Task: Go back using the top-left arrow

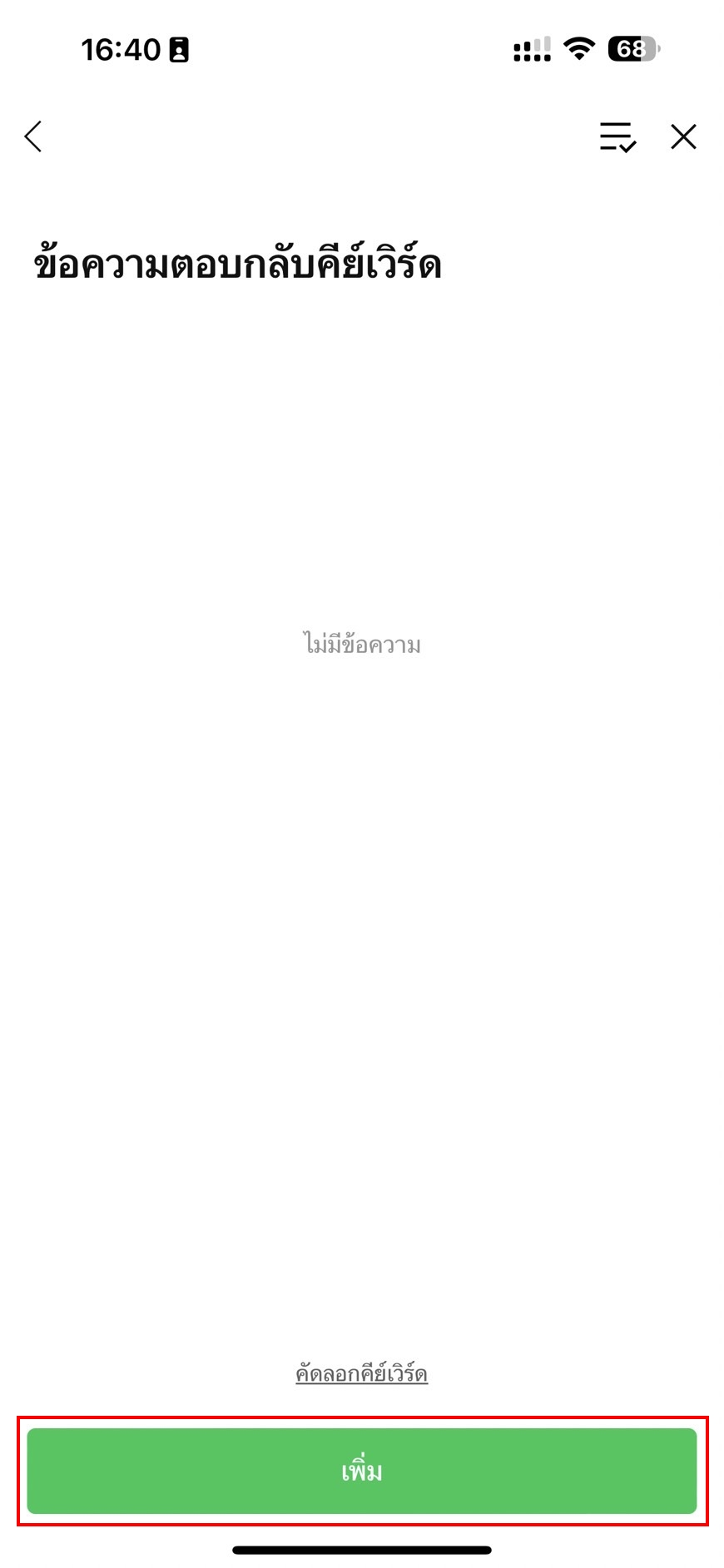Action: 33,137
